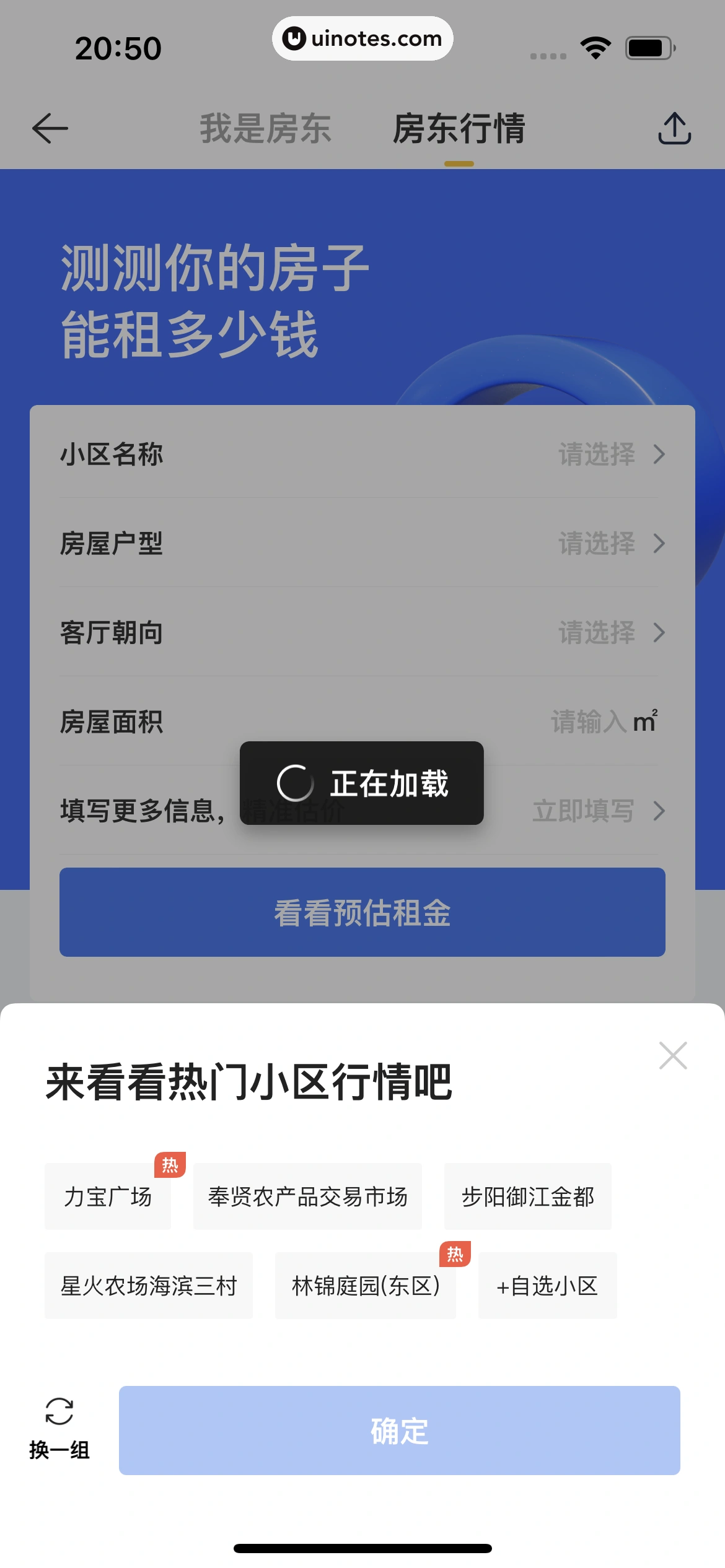Share this page via the upload icon
Screen dimensions: 725x1568
click(x=674, y=128)
